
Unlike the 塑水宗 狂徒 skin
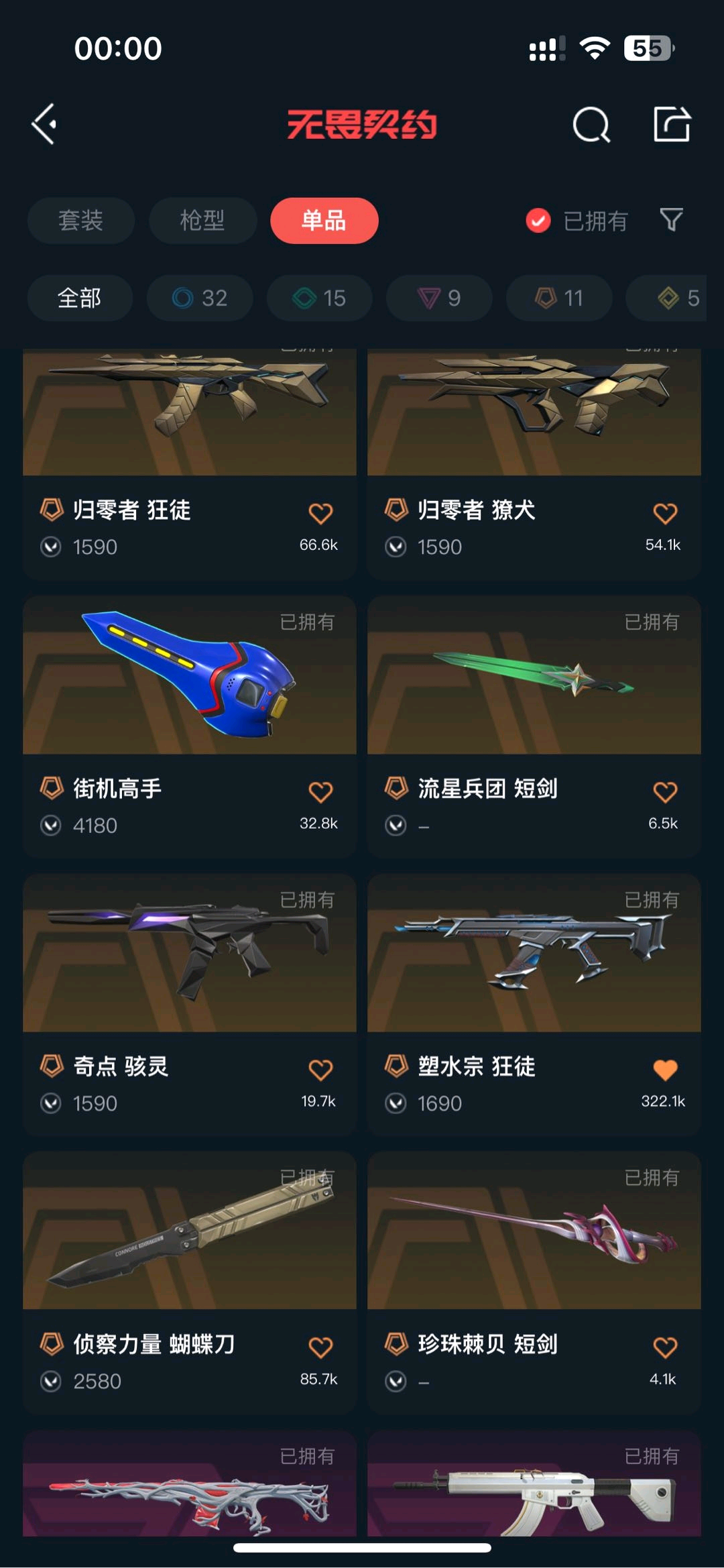[664, 1070]
